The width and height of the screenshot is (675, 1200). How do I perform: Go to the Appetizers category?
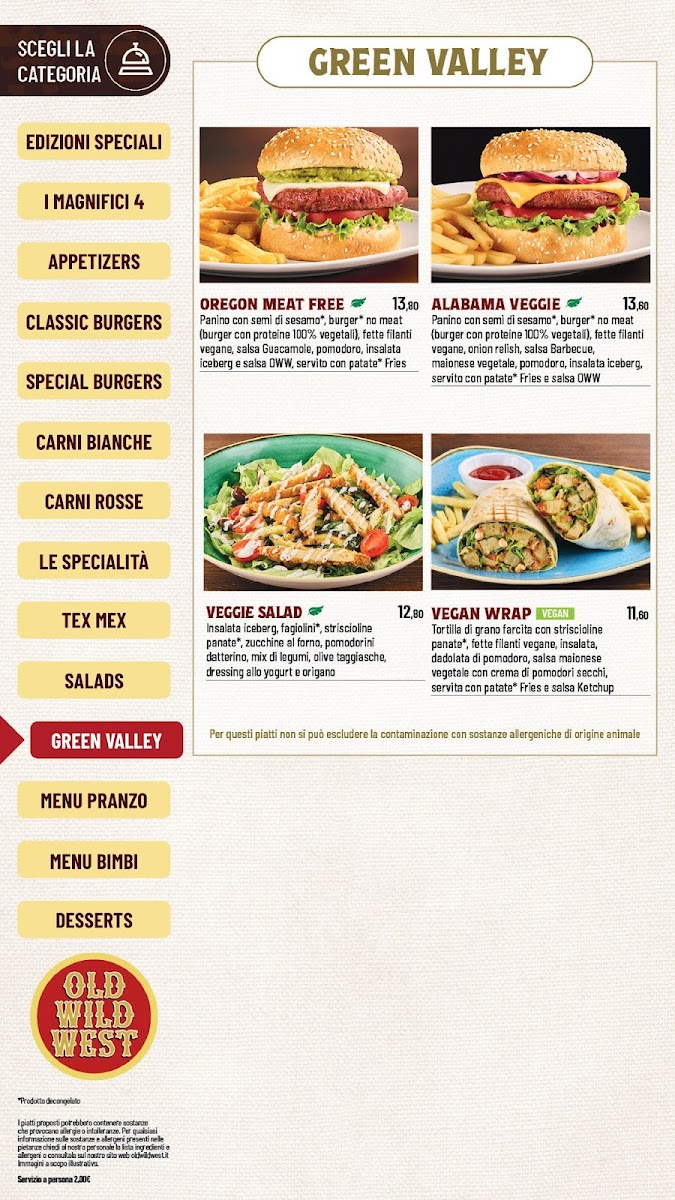[x=94, y=262]
